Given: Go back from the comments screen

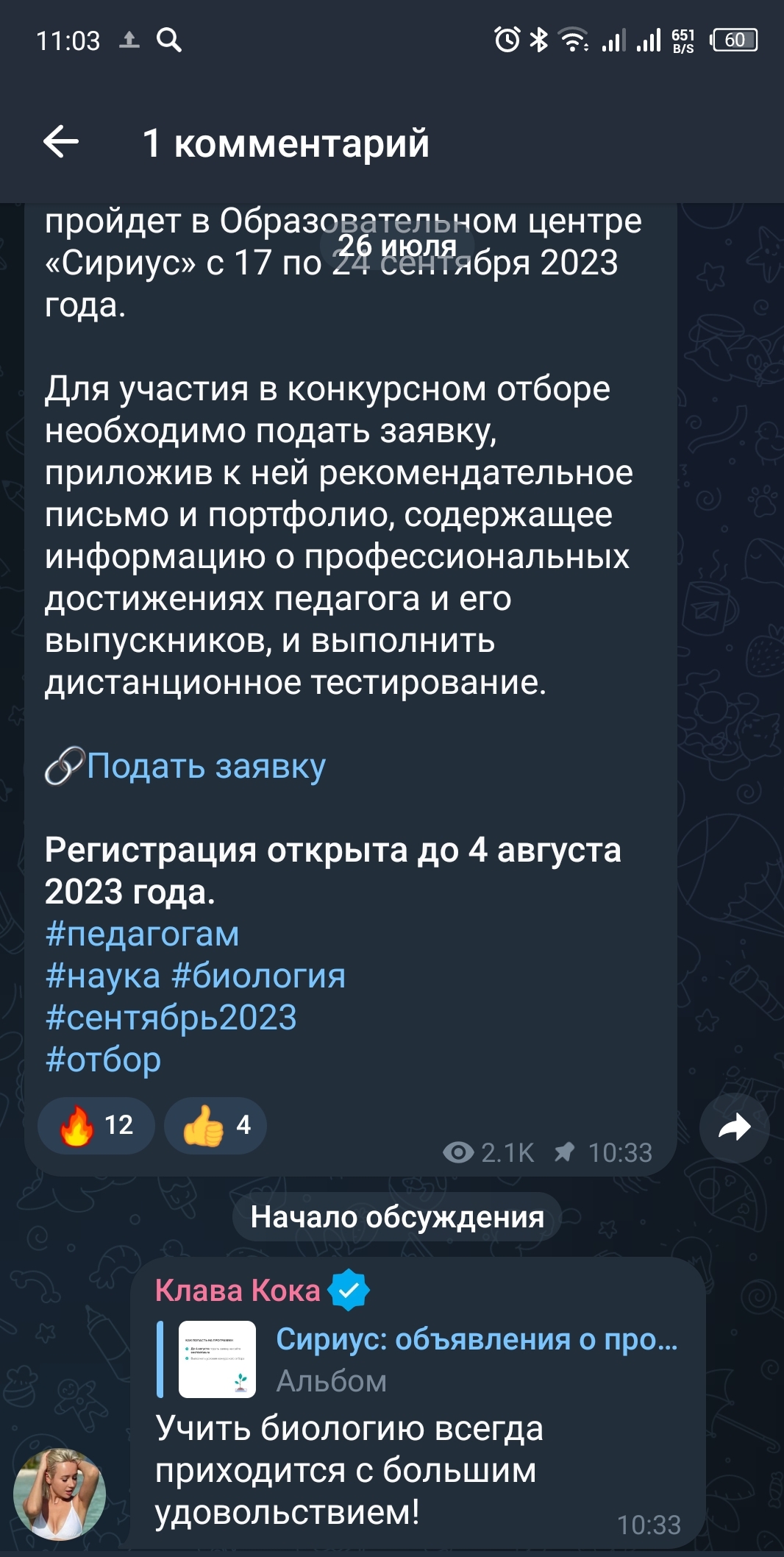Looking at the screenshot, I should coord(61,142).
